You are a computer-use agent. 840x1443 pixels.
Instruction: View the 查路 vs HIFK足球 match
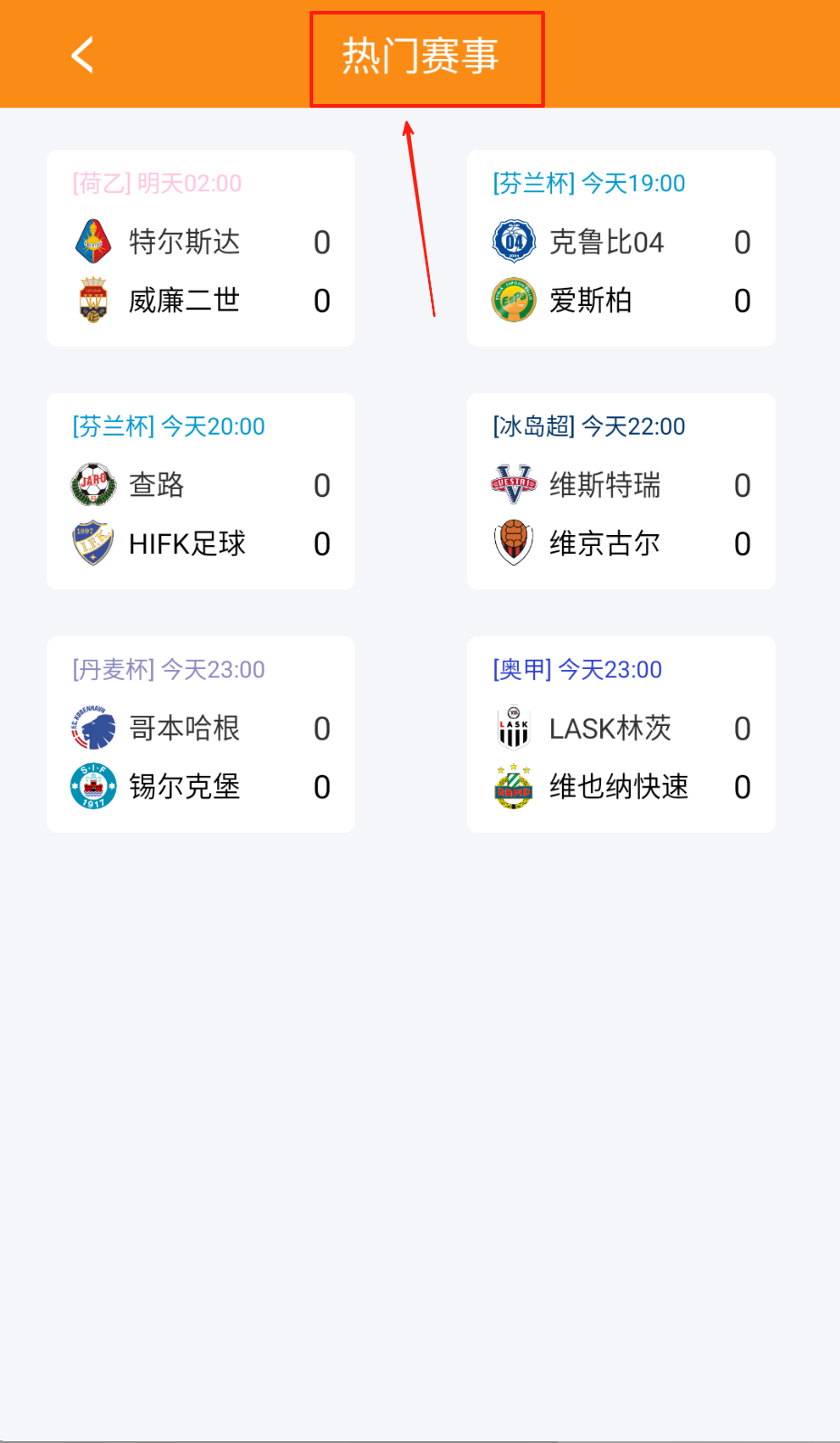click(x=200, y=492)
